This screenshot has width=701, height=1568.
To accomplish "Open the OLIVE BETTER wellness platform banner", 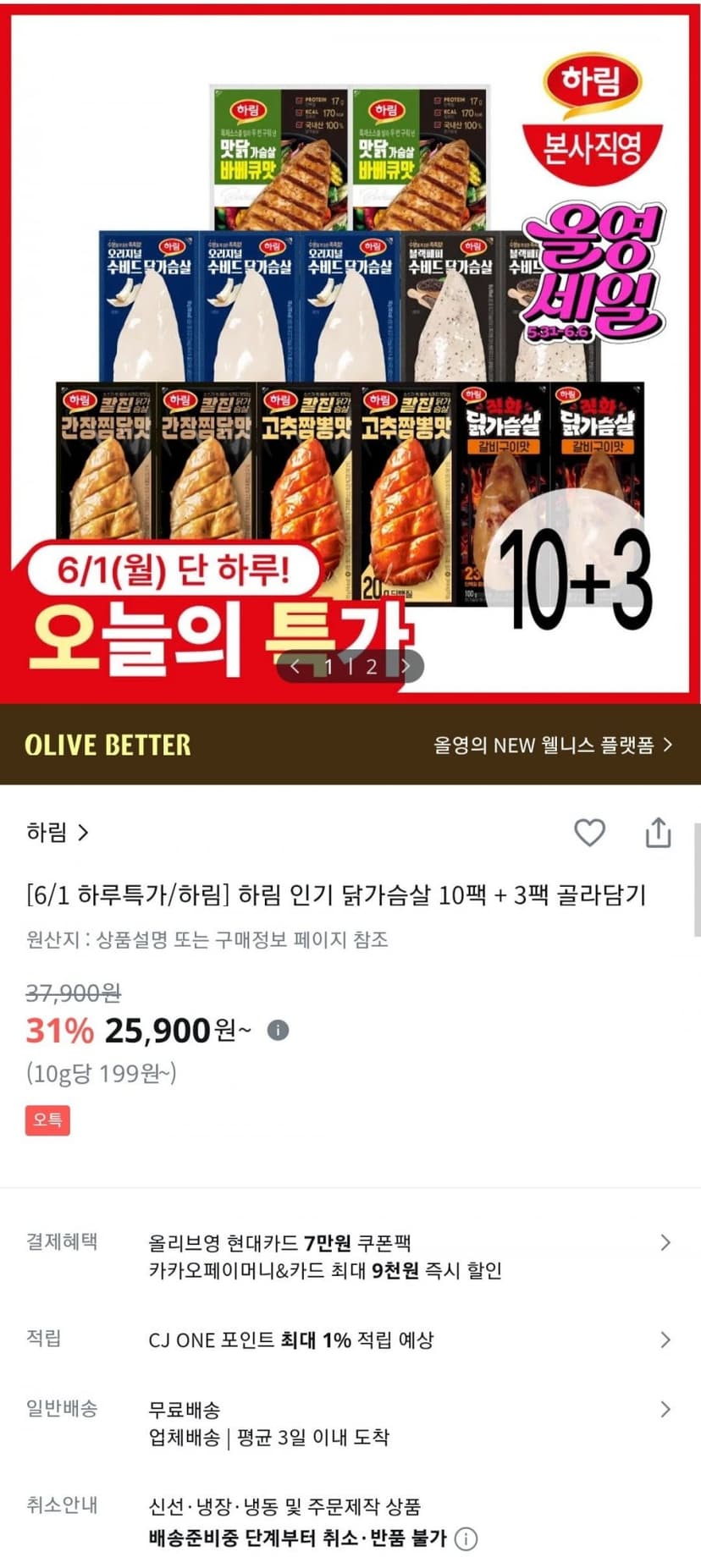I will 350,745.
